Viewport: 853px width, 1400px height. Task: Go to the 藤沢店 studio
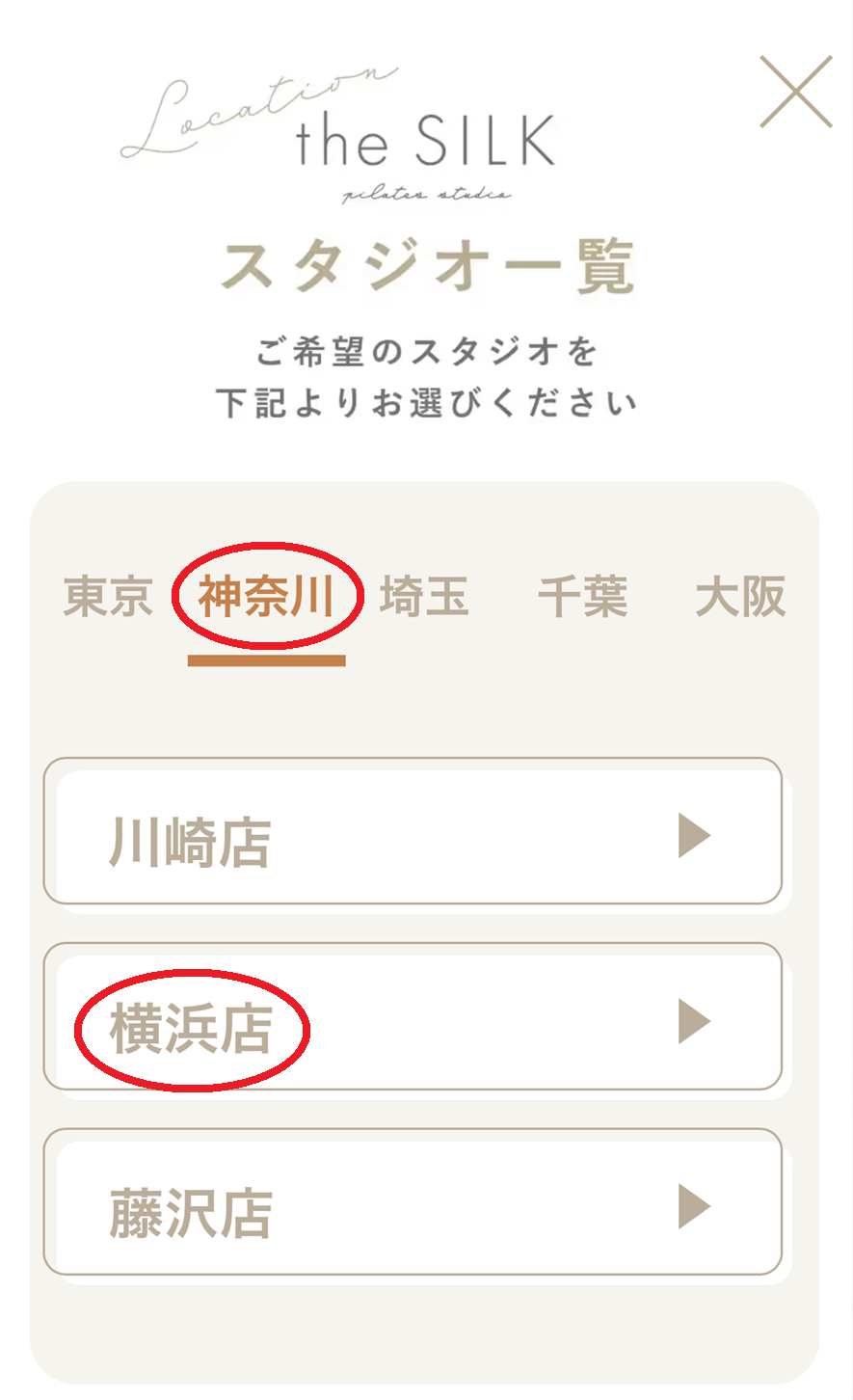pyautogui.click(x=413, y=1204)
